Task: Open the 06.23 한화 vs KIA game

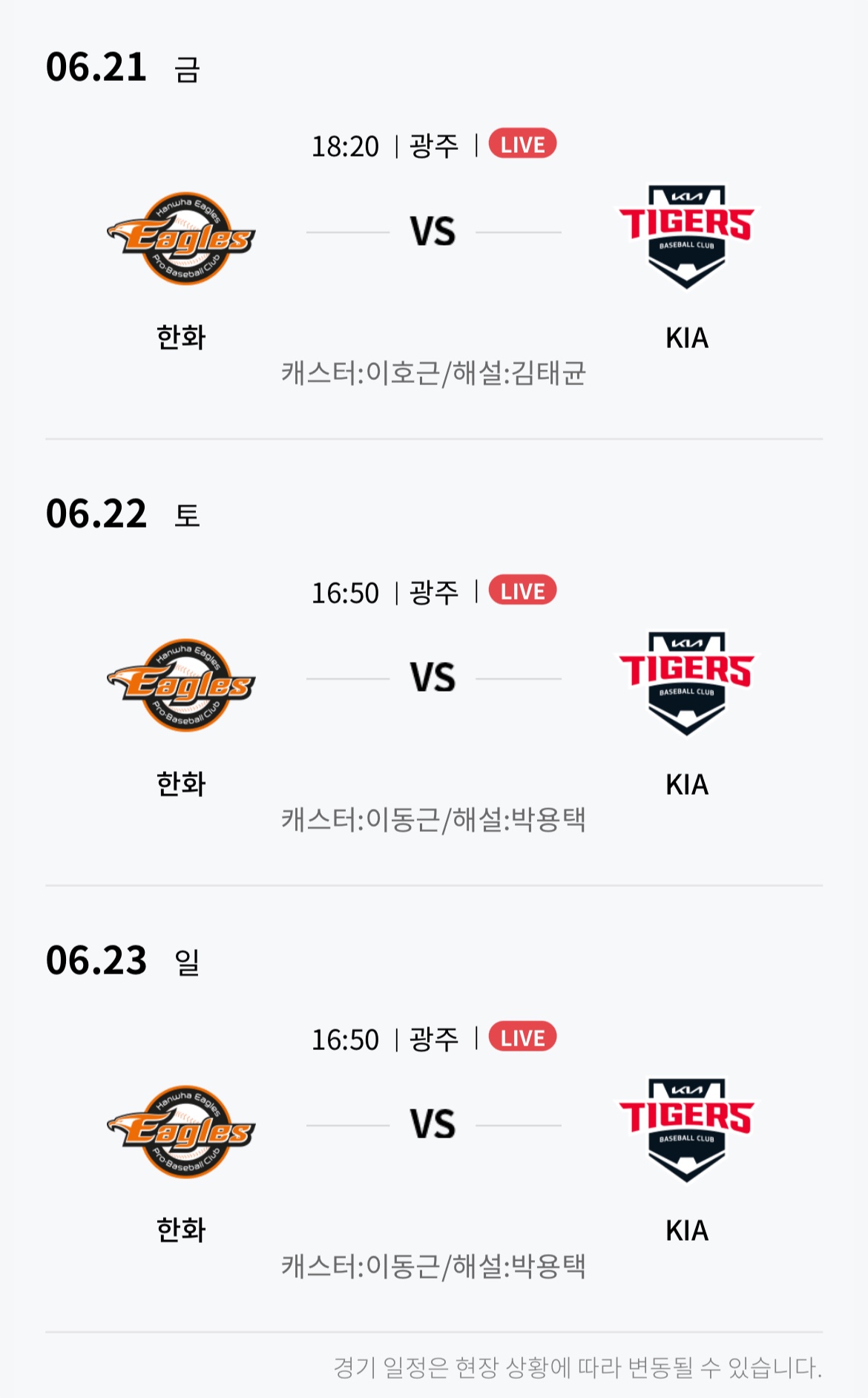Action: [433, 1126]
